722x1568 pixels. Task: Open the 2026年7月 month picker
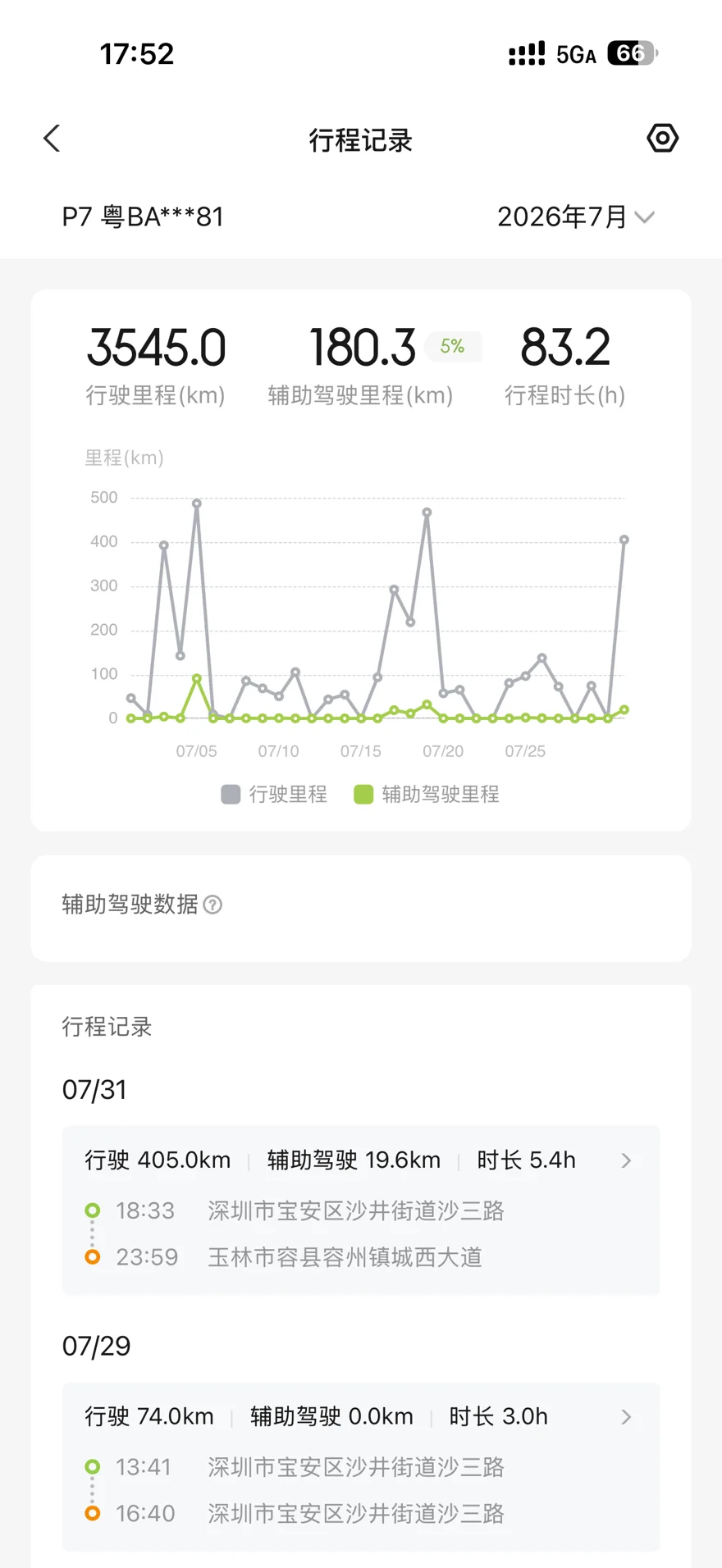(576, 217)
